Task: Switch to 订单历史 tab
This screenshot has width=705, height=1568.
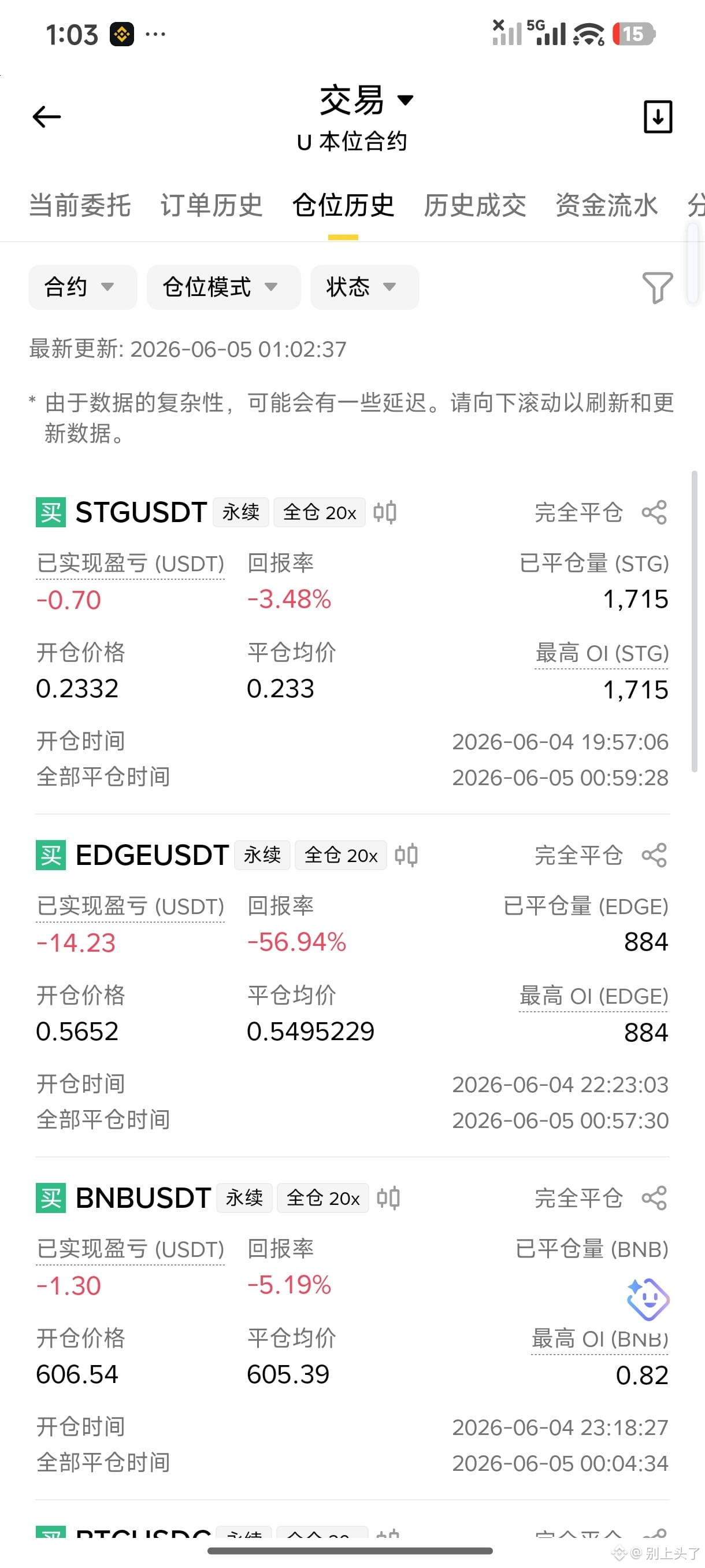Action: tap(211, 206)
